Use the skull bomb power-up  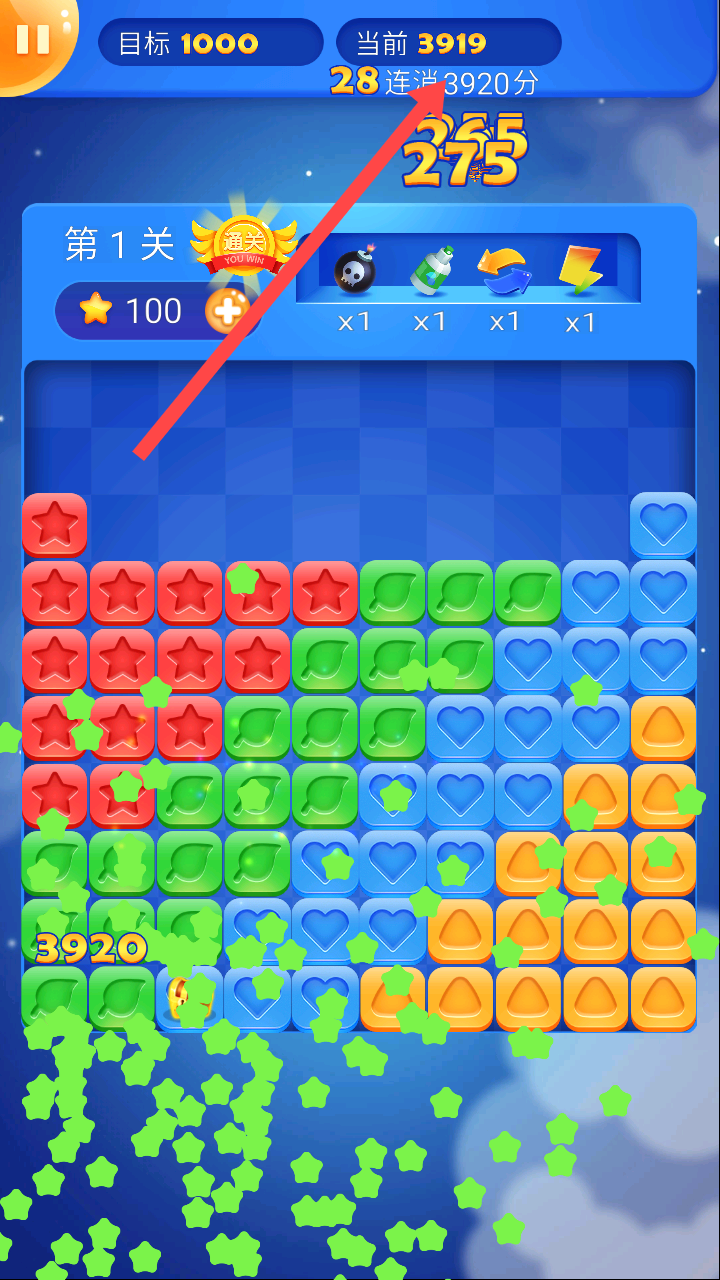(354, 270)
